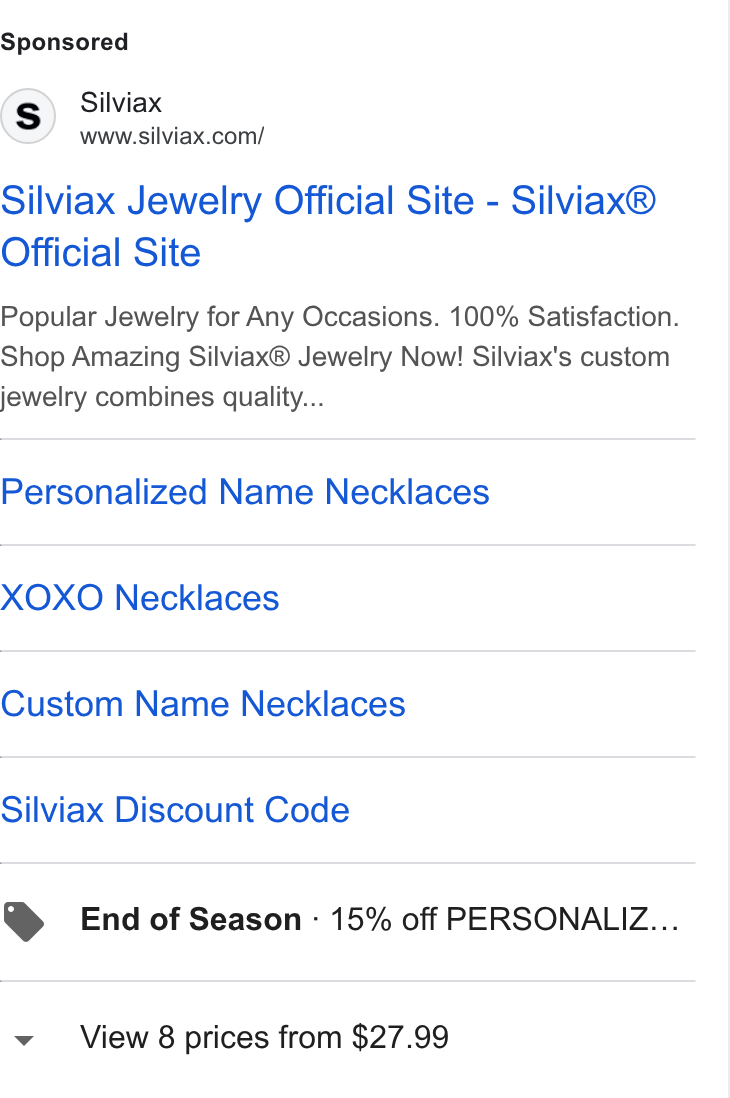Image resolution: width=730 pixels, height=1098 pixels.
Task: Visit the www.silviax.com advertiser link
Action: pos(172,136)
